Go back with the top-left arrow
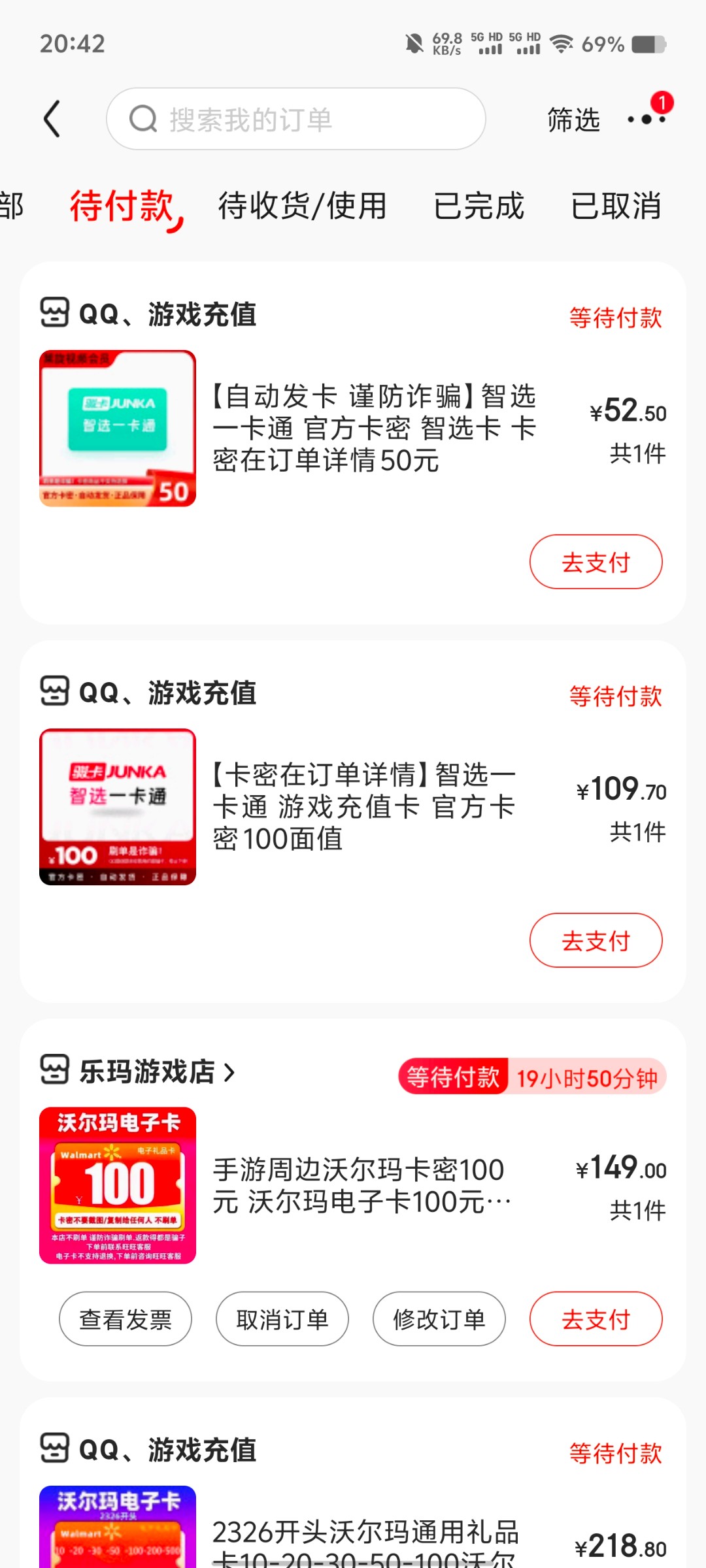 tap(52, 119)
